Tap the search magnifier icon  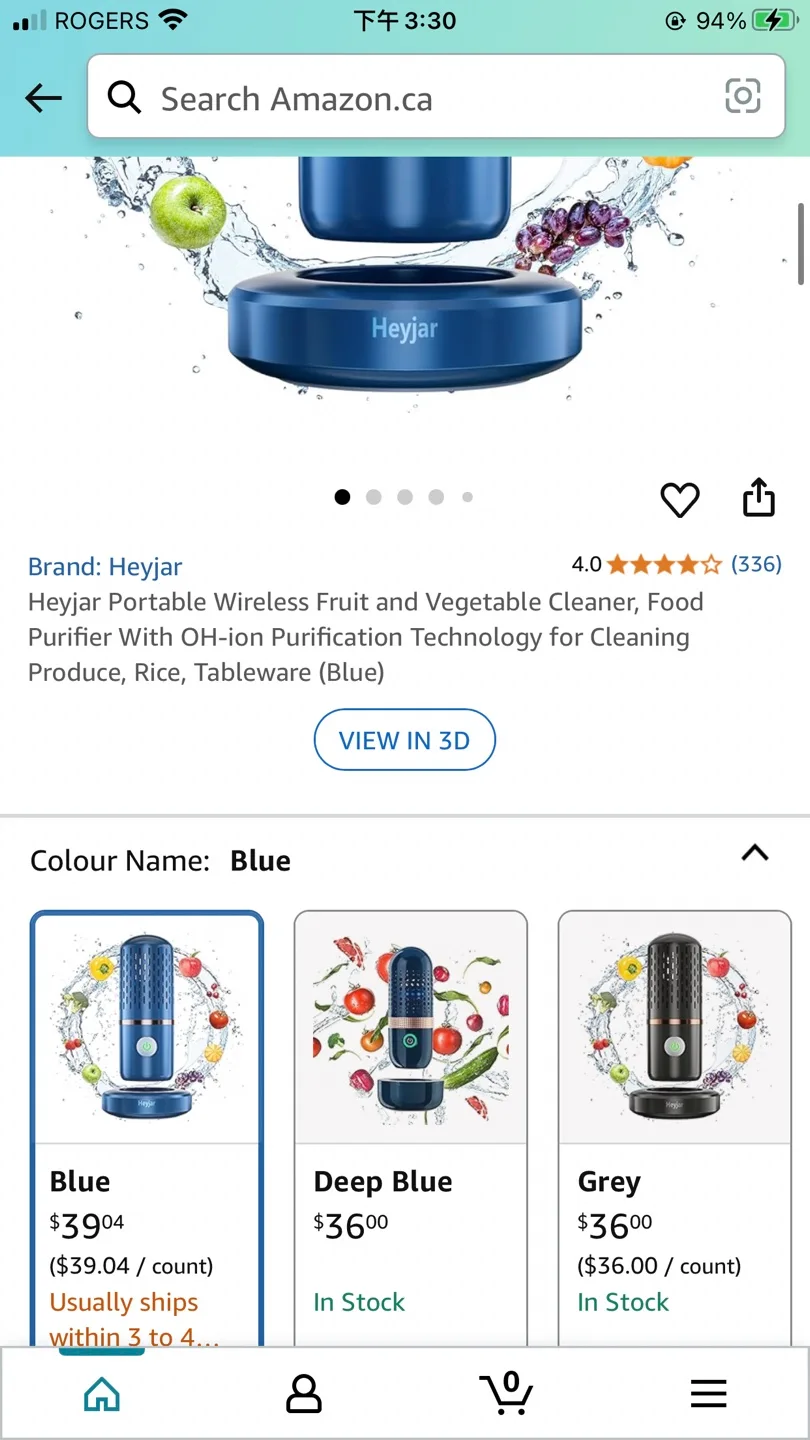pos(124,97)
